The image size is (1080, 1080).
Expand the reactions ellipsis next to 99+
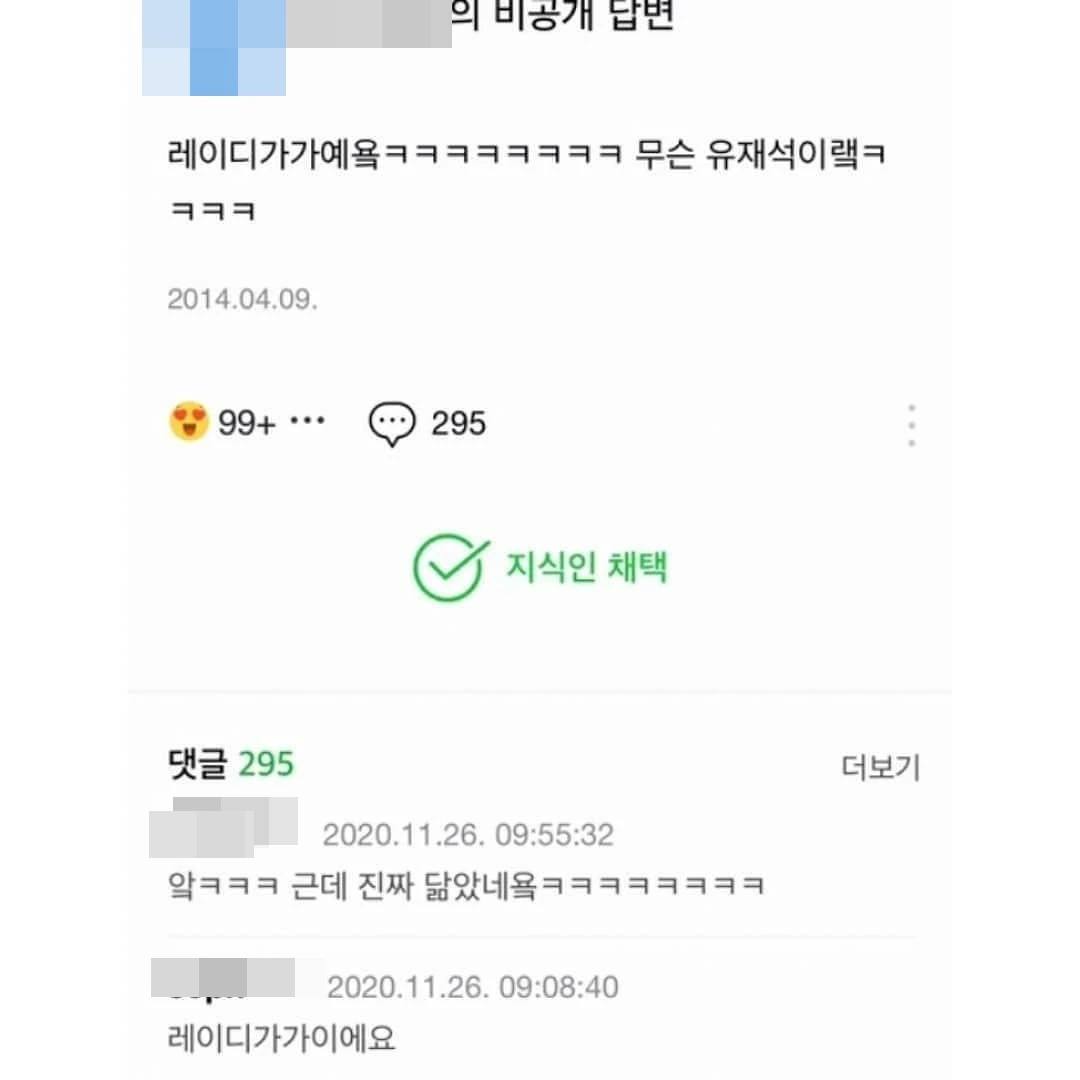click(x=307, y=421)
